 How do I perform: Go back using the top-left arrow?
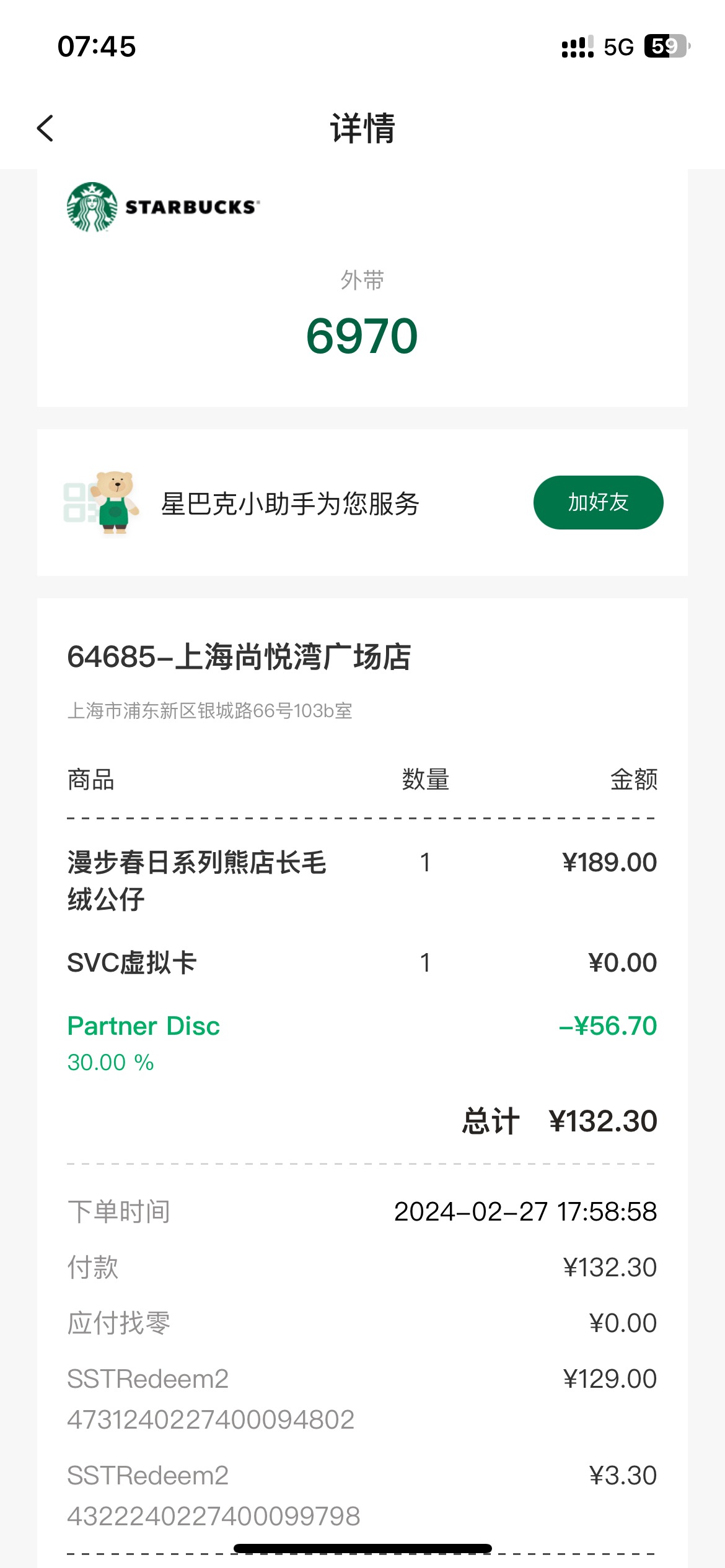tap(45, 128)
